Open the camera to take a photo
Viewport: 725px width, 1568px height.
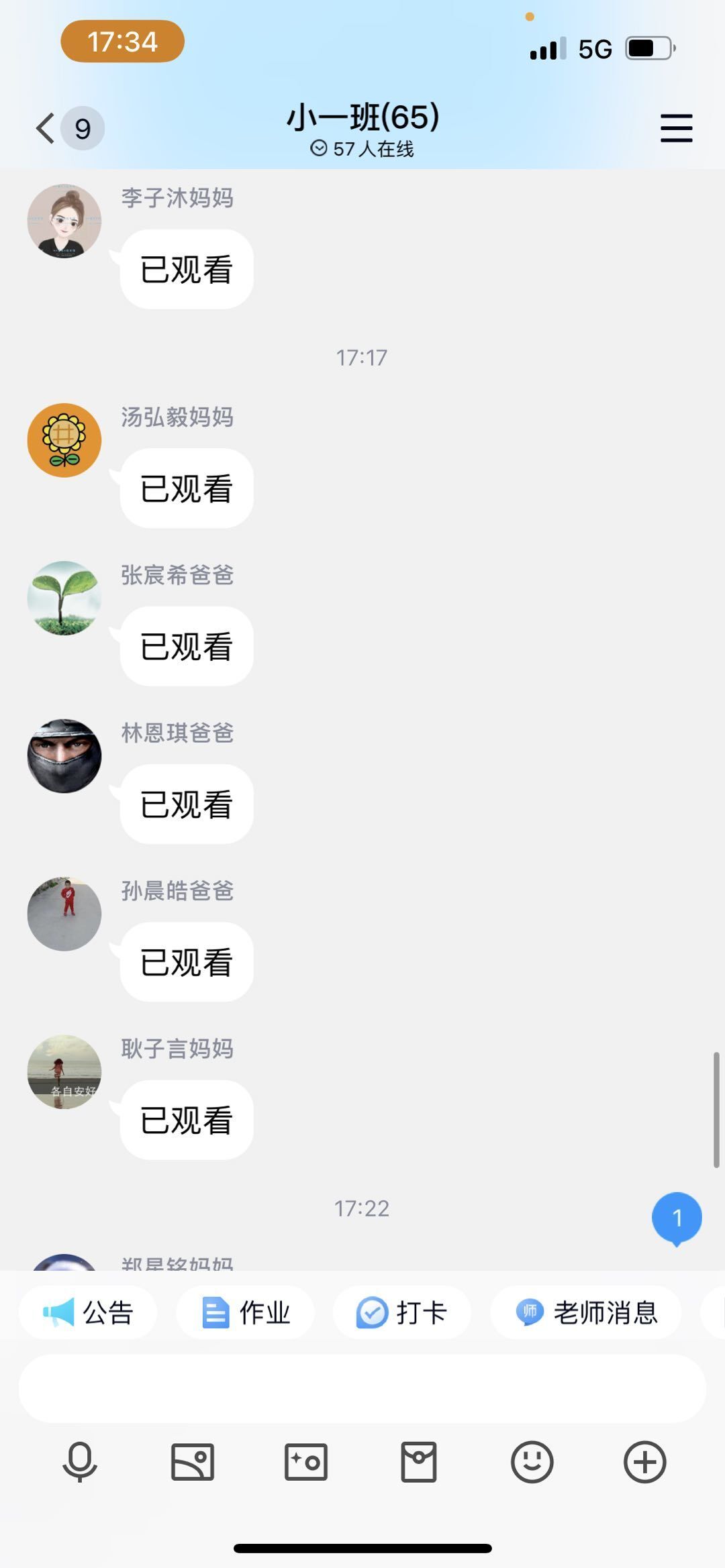point(306,1461)
